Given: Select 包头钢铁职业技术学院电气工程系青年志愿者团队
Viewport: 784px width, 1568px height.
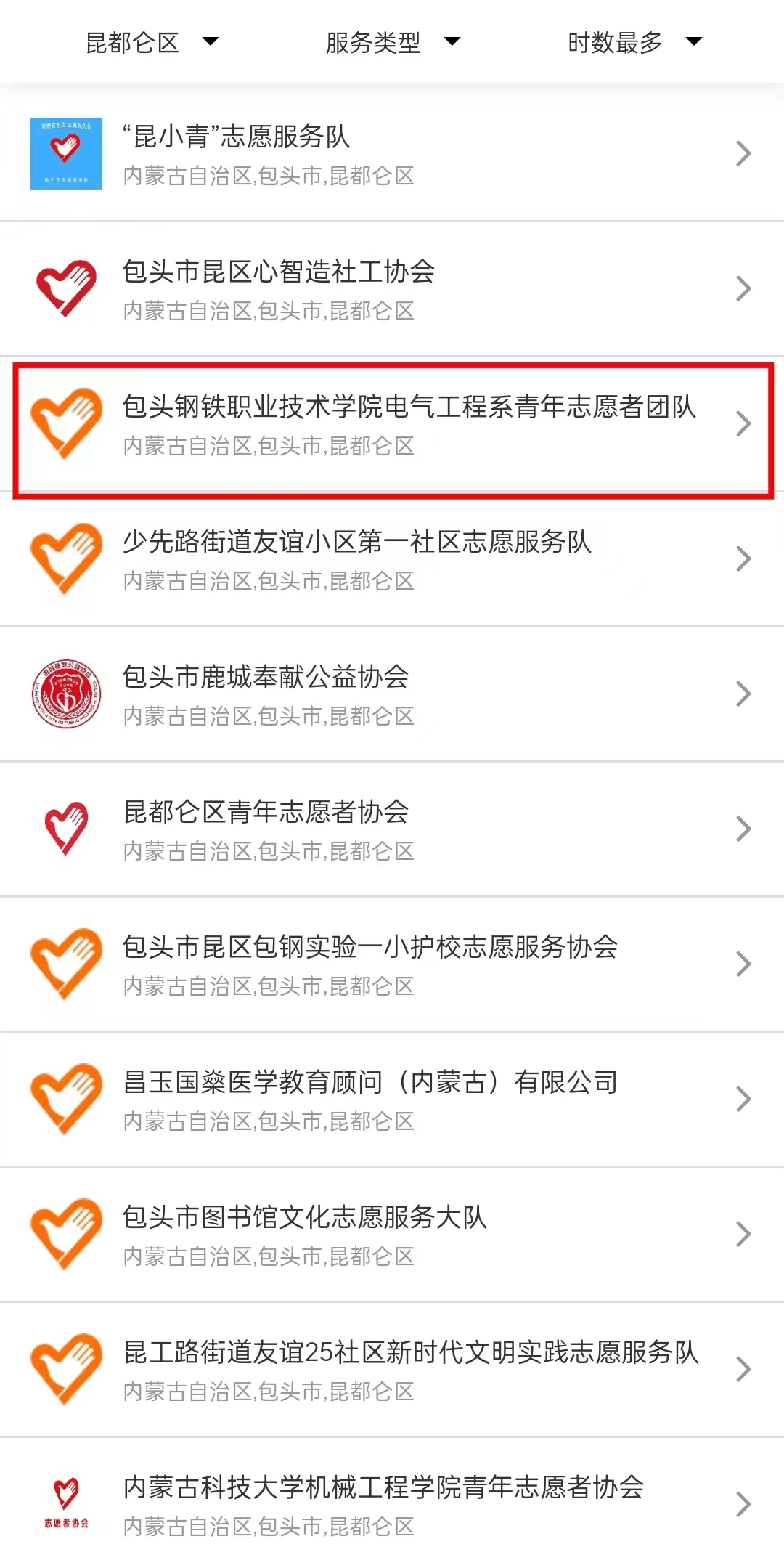Looking at the screenshot, I should (x=392, y=424).
